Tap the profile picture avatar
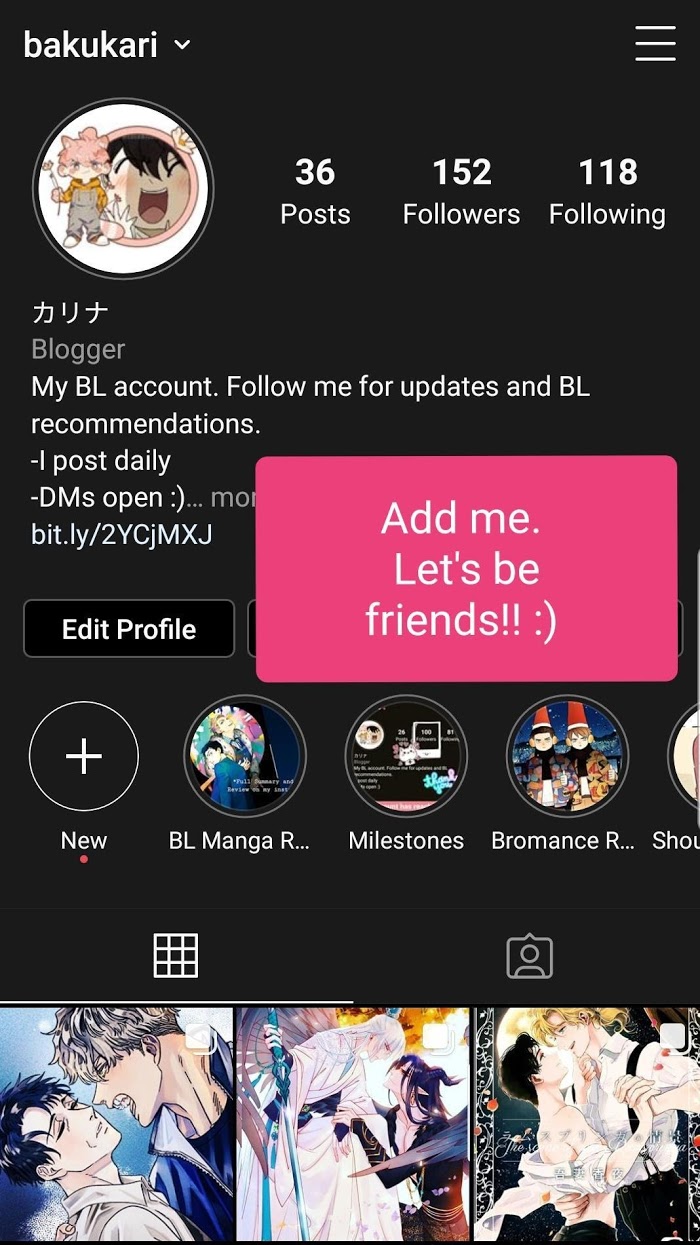This screenshot has width=700, height=1245. 123,189
